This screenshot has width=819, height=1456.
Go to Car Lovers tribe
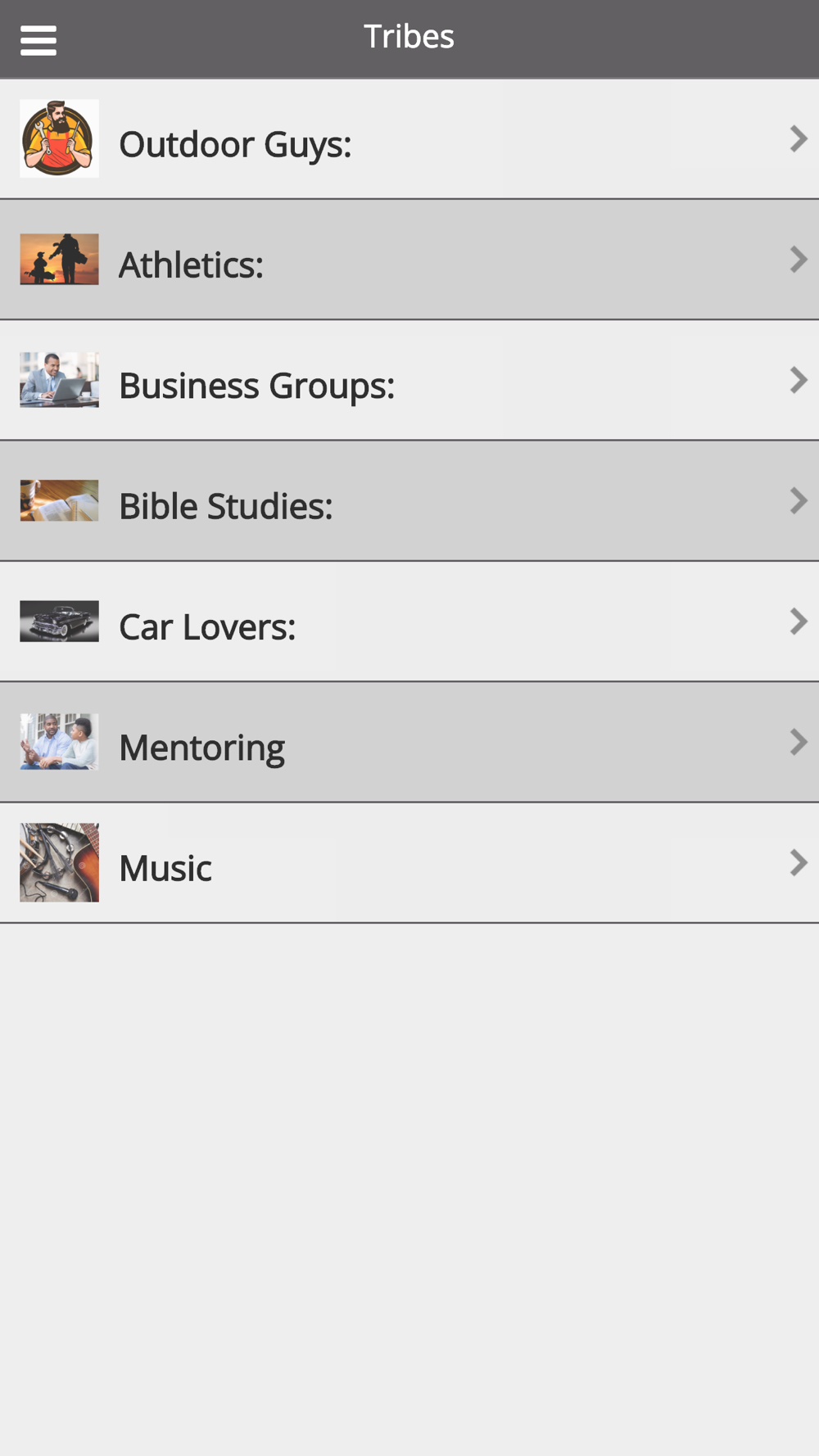[x=409, y=622]
